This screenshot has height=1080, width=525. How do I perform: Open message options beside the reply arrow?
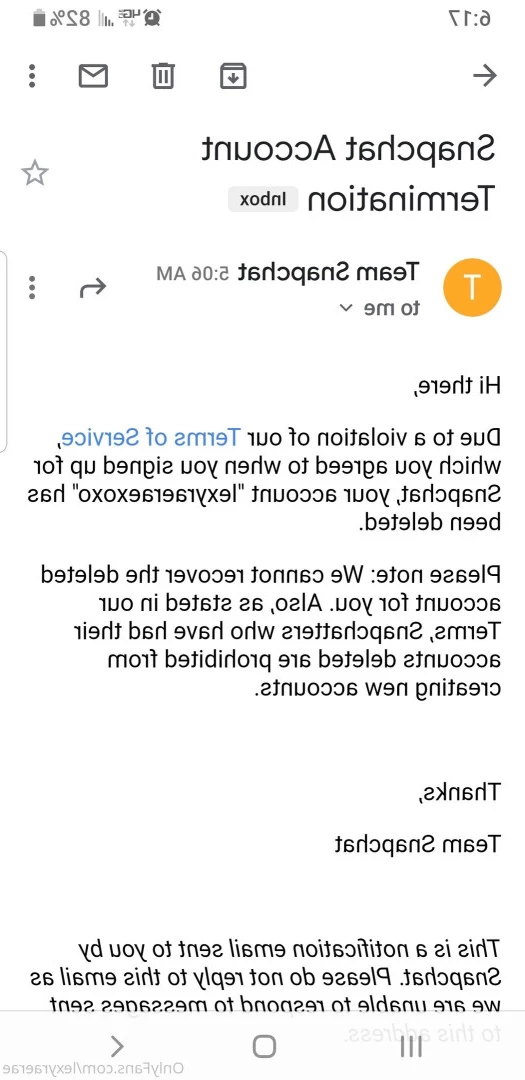(32, 288)
